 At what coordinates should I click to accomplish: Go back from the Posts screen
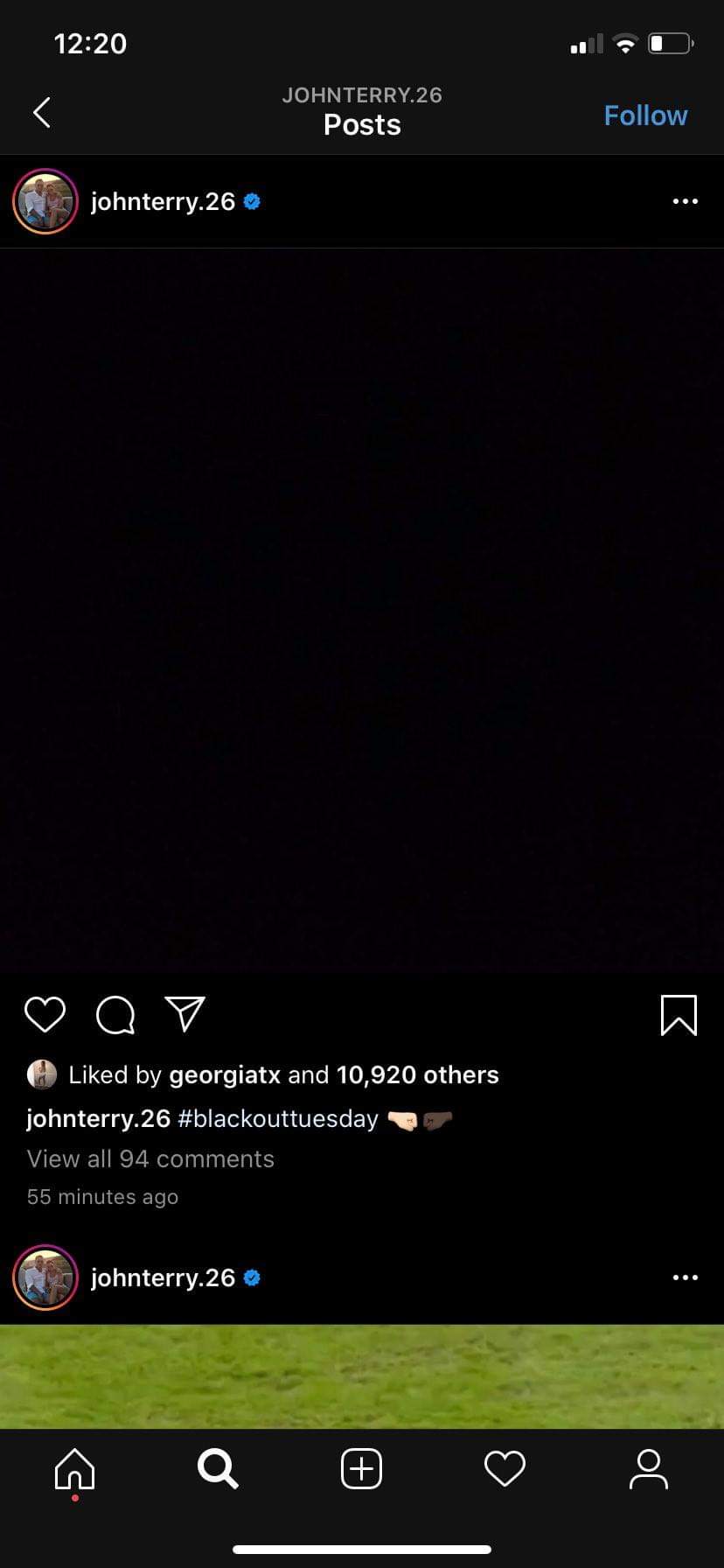(x=41, y=113)
